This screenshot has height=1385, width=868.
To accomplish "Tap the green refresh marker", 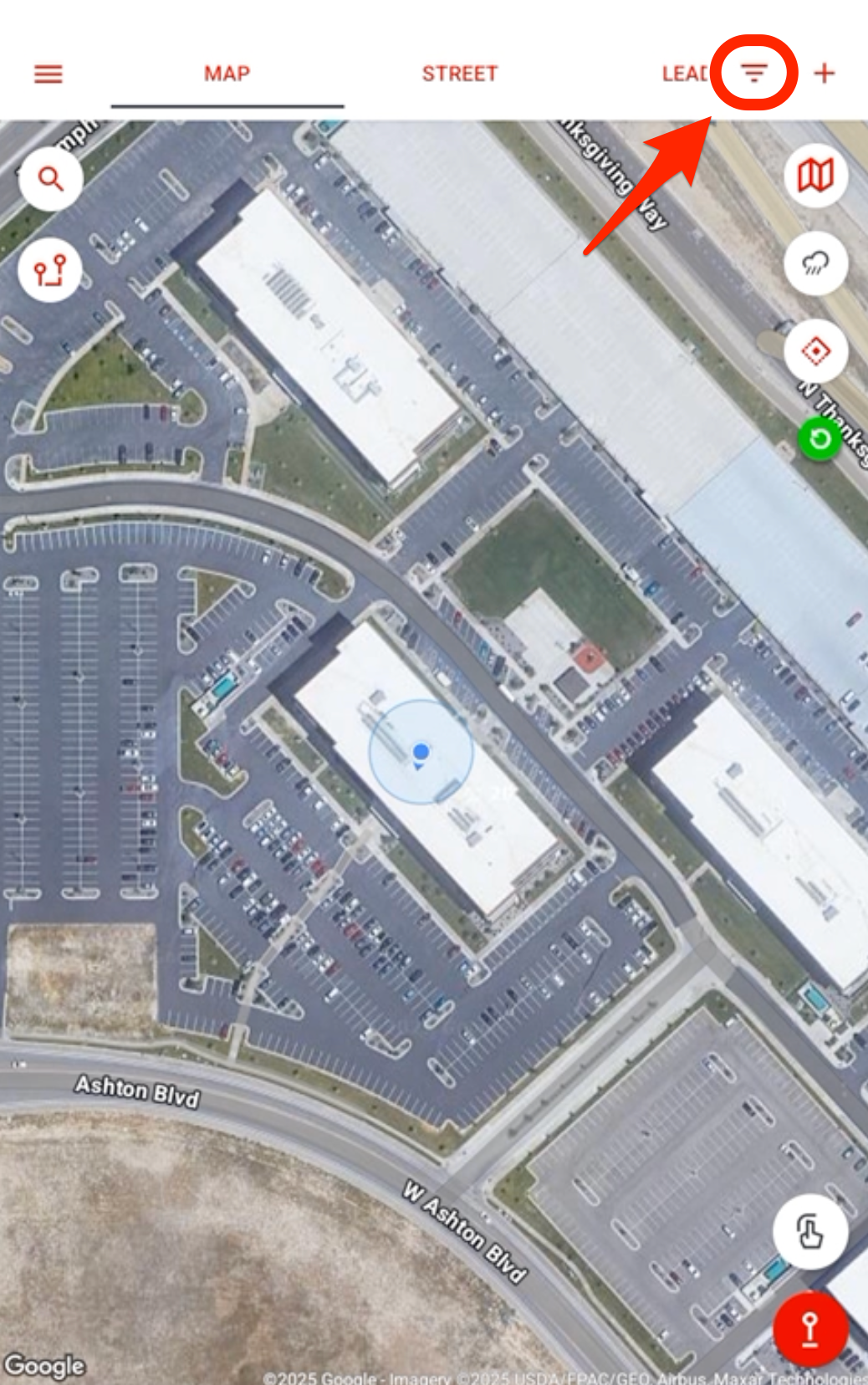I will pyautogui.click(x=819, y=439).
